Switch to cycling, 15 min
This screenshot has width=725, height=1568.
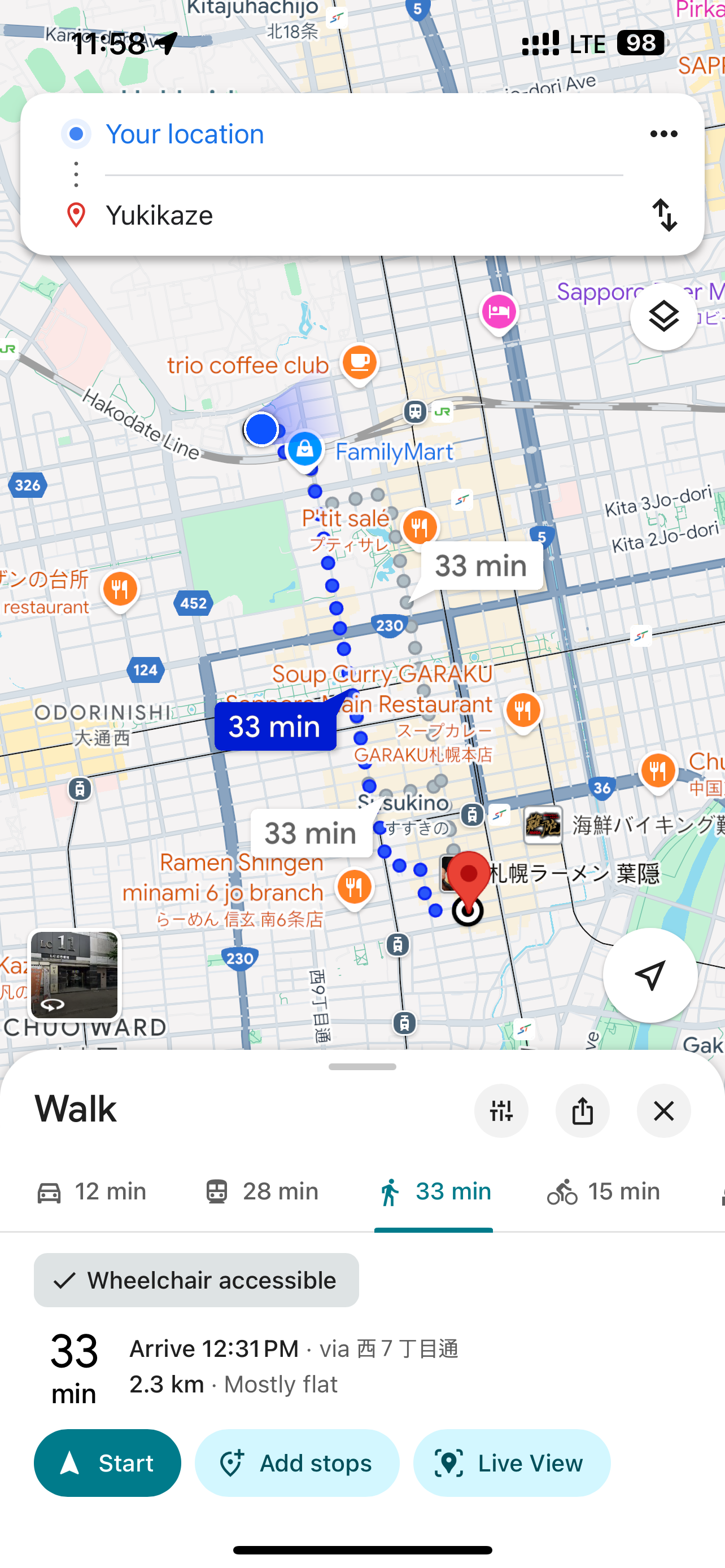[x=603, y=1191]
